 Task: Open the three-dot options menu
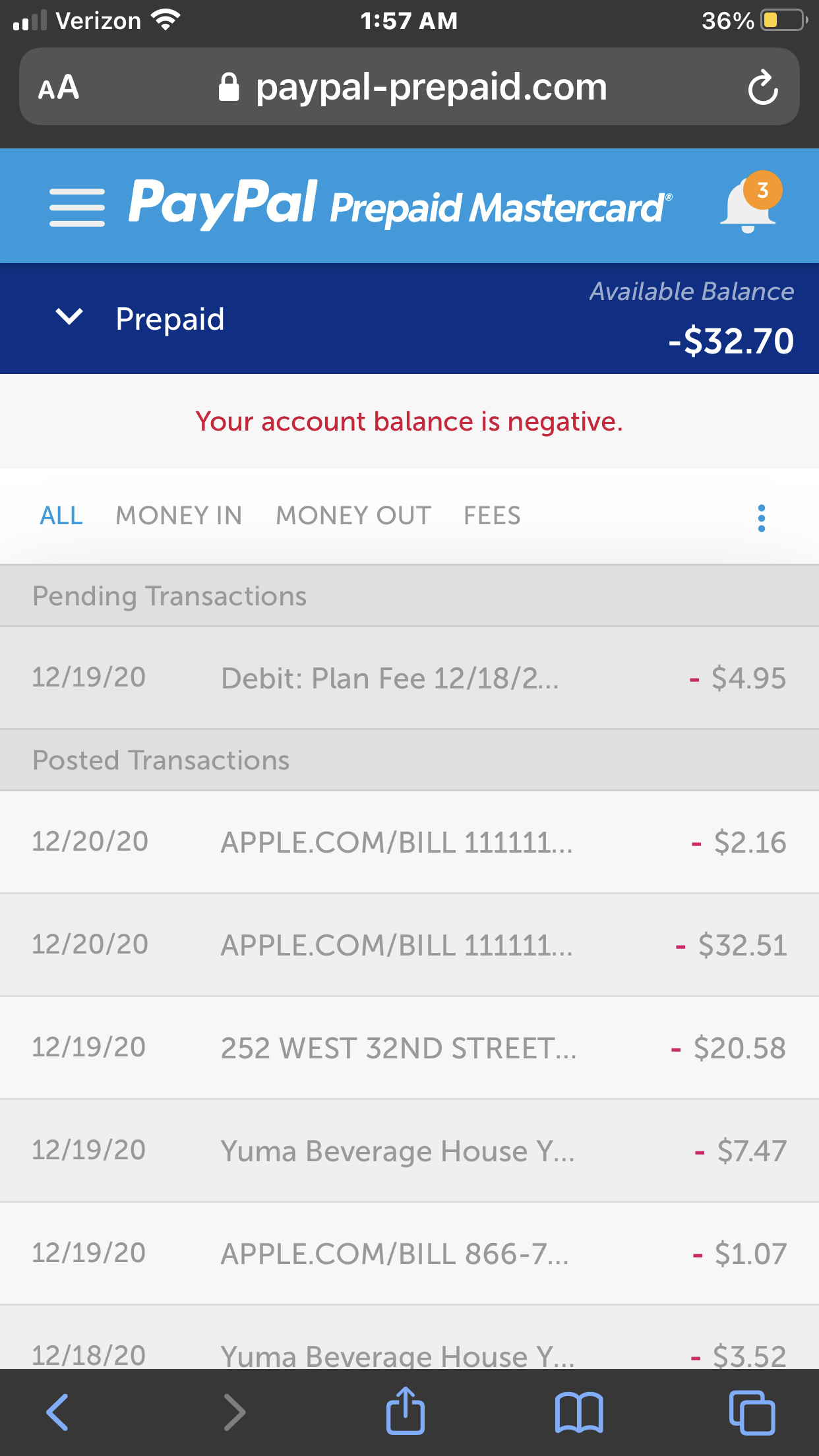[x=762, y=518]
